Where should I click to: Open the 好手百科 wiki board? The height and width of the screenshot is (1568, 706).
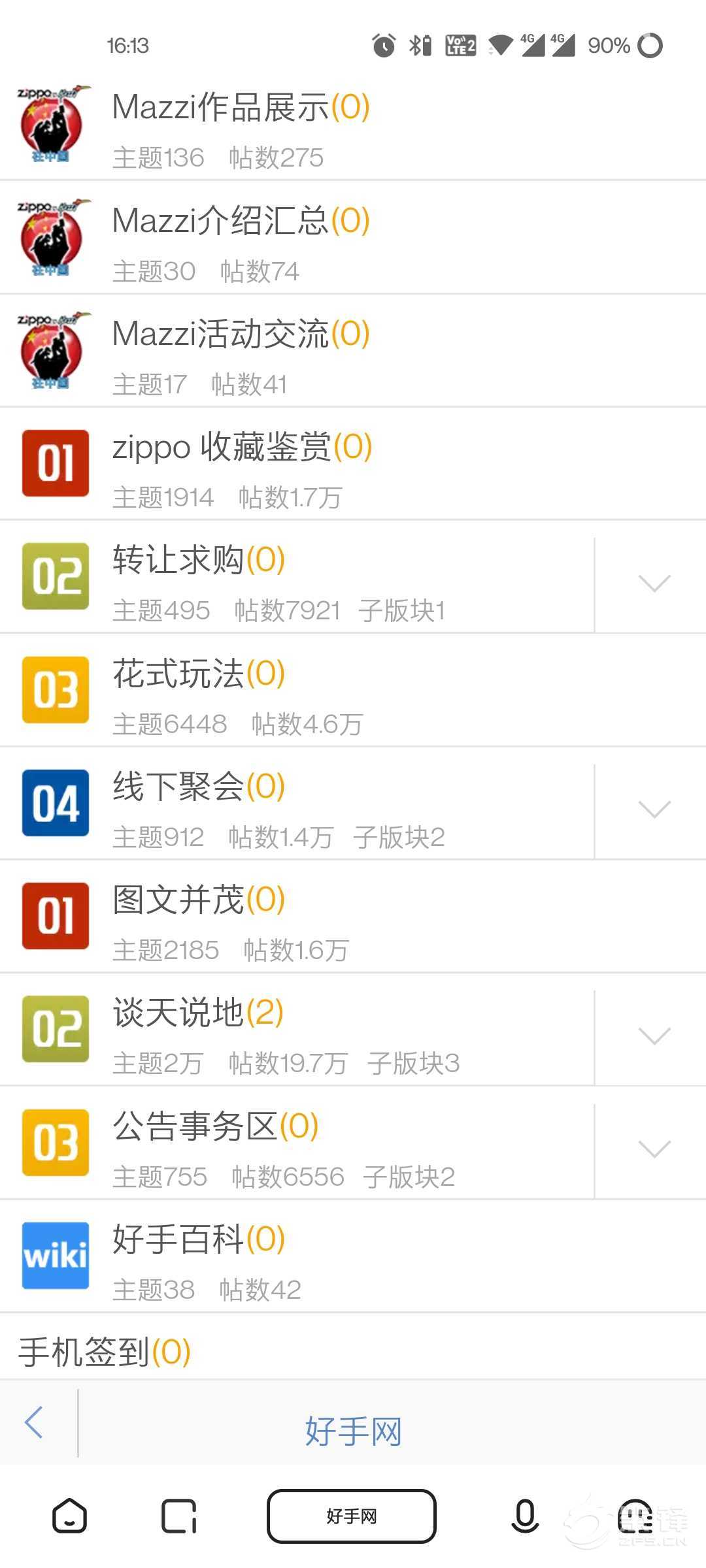click(x=353, y=1256)
